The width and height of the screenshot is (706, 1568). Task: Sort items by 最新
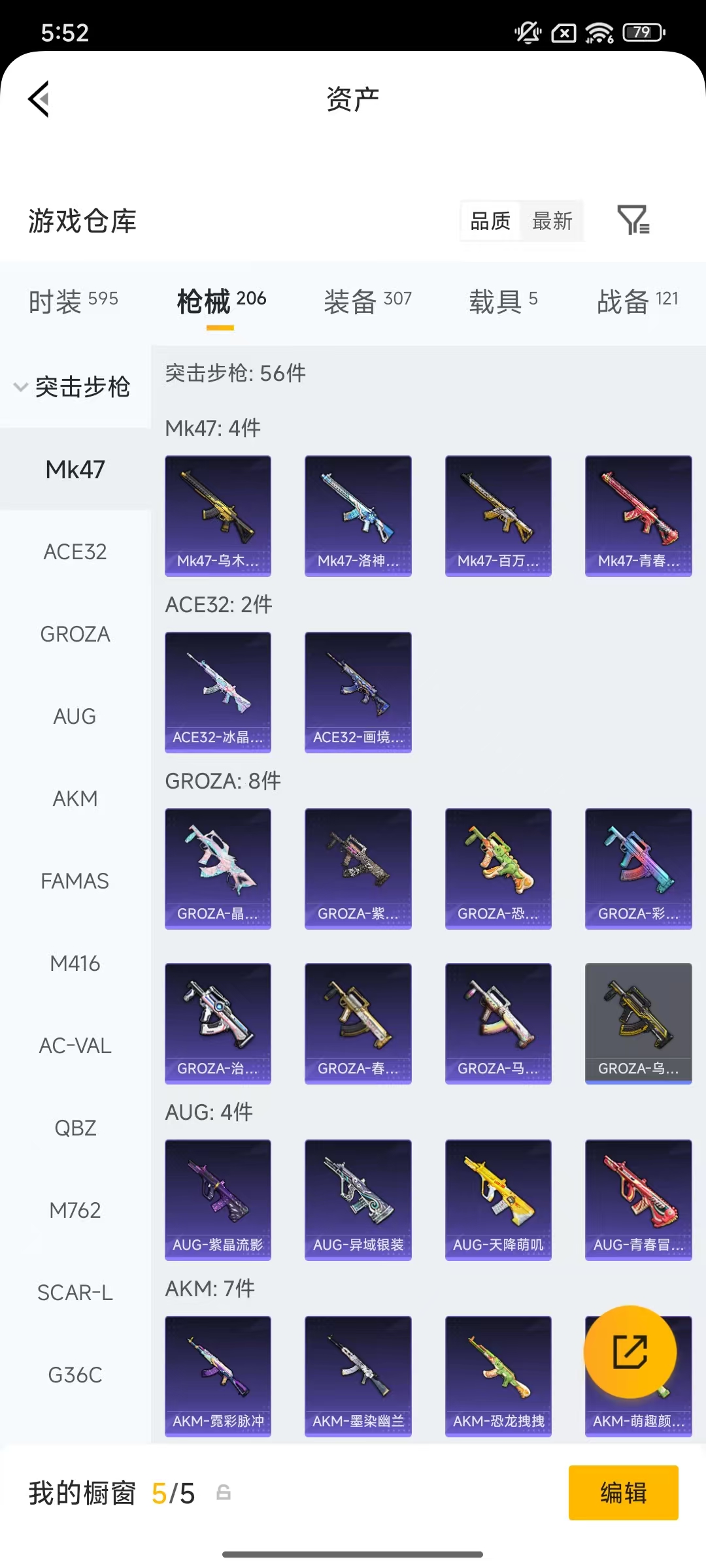coord(552,221)
